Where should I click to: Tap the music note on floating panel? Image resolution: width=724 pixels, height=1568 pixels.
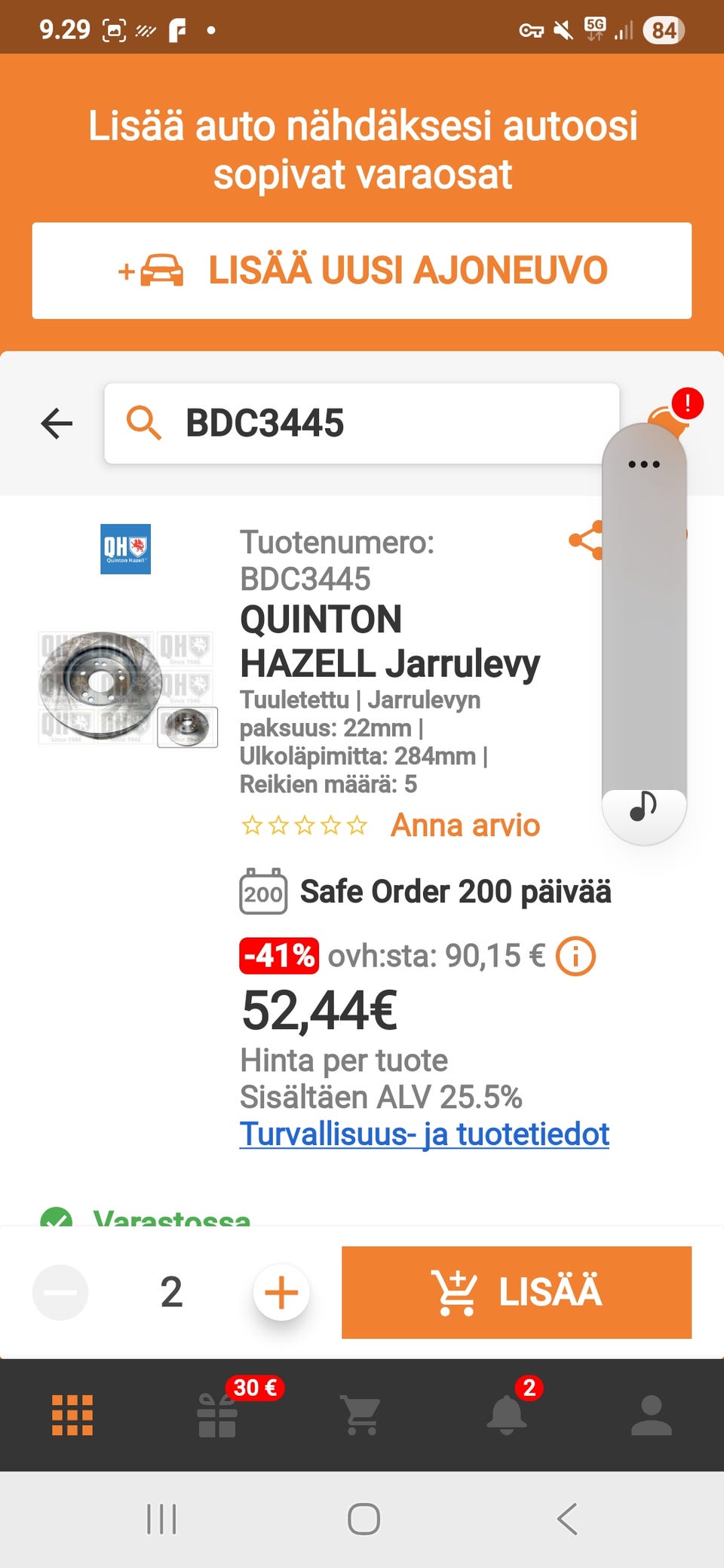[643, 807]
